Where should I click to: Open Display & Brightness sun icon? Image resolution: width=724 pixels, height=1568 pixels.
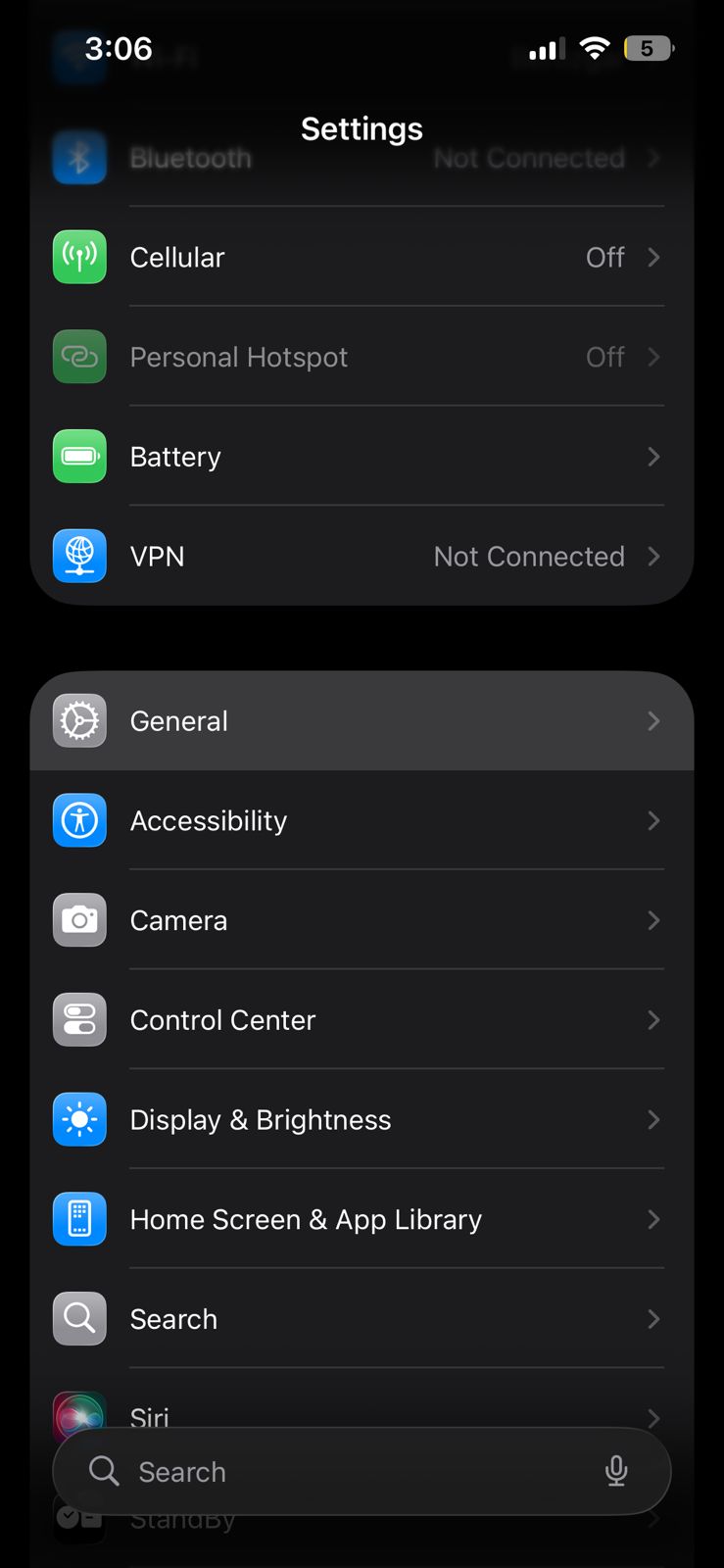(x=79, y=1119)
